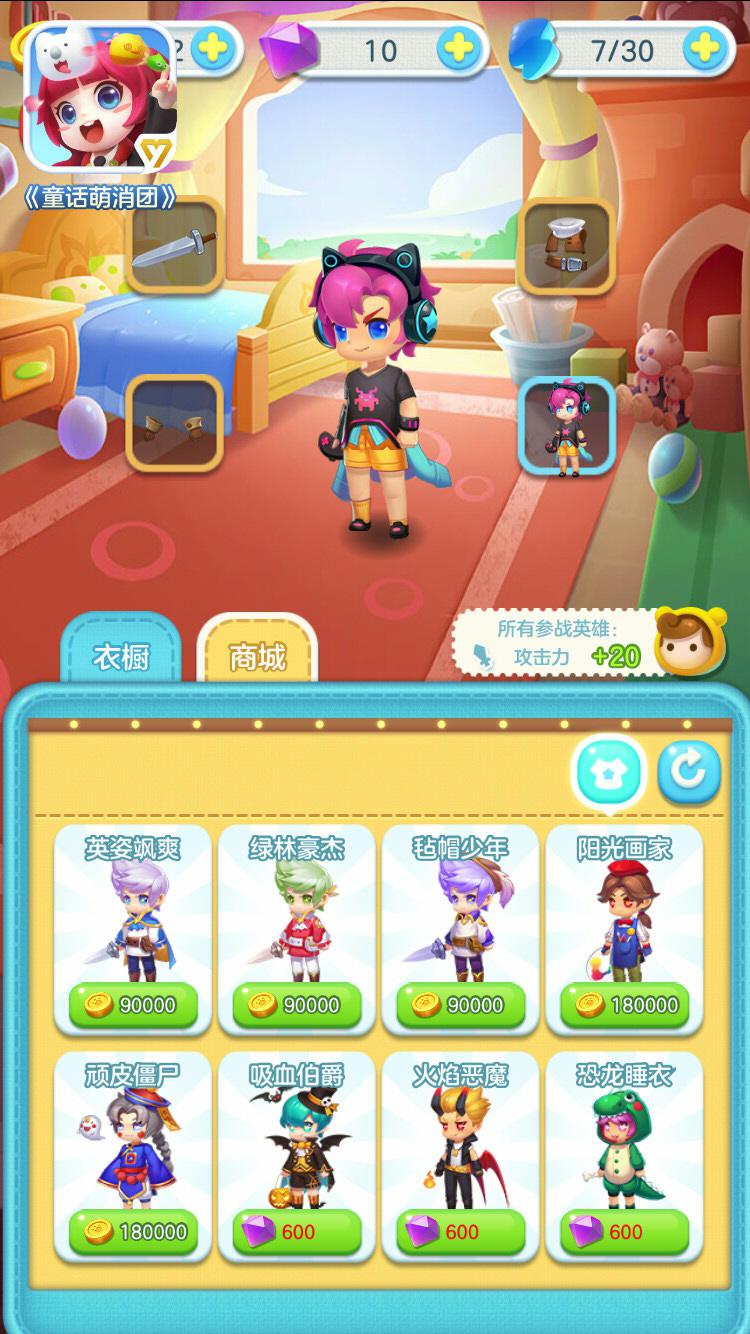Buy 英姿飒爽 costume for 90000 coins
The width and height of the screenshot is (750, 1334).
click(133, 1005)
